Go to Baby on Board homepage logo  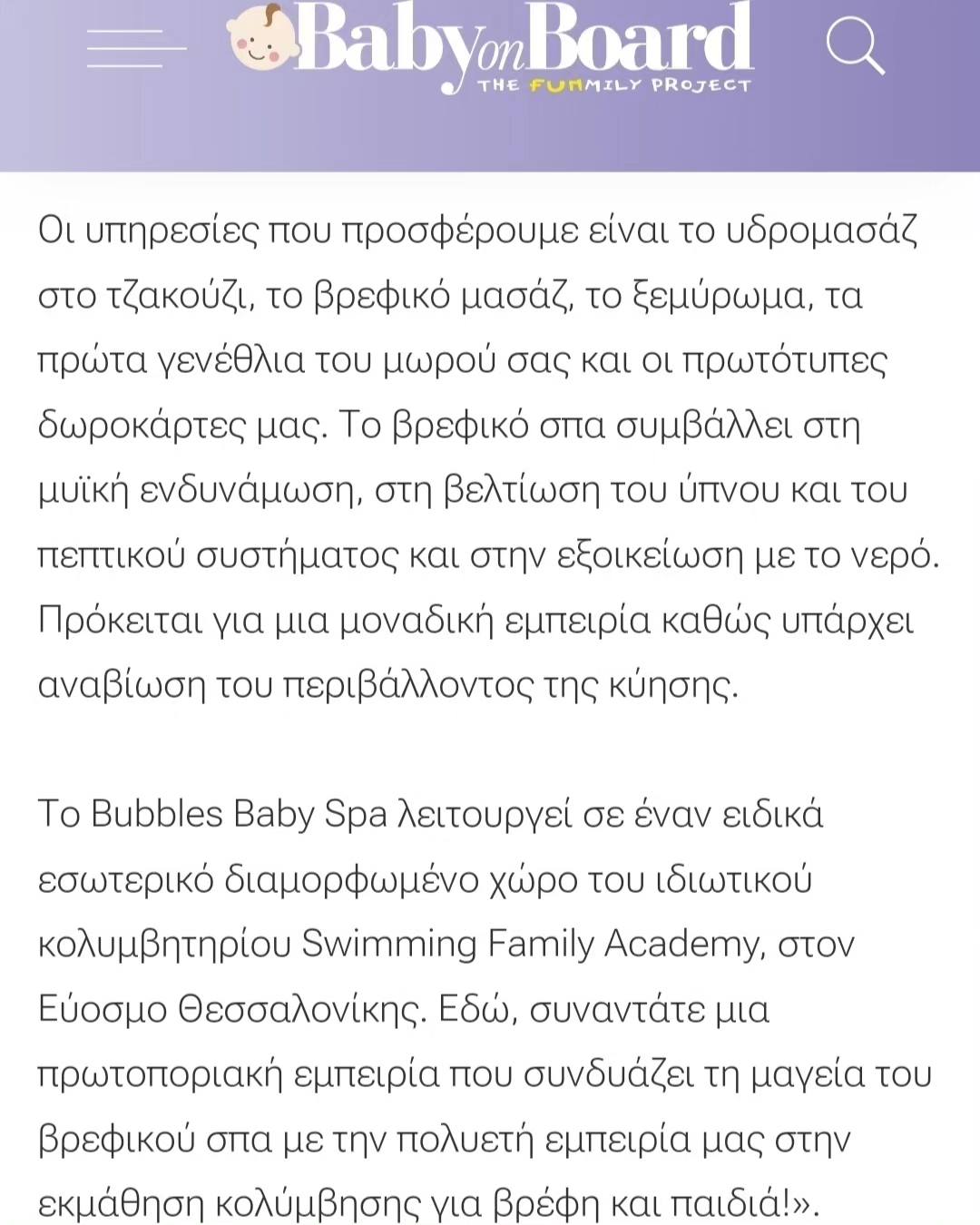491,47
